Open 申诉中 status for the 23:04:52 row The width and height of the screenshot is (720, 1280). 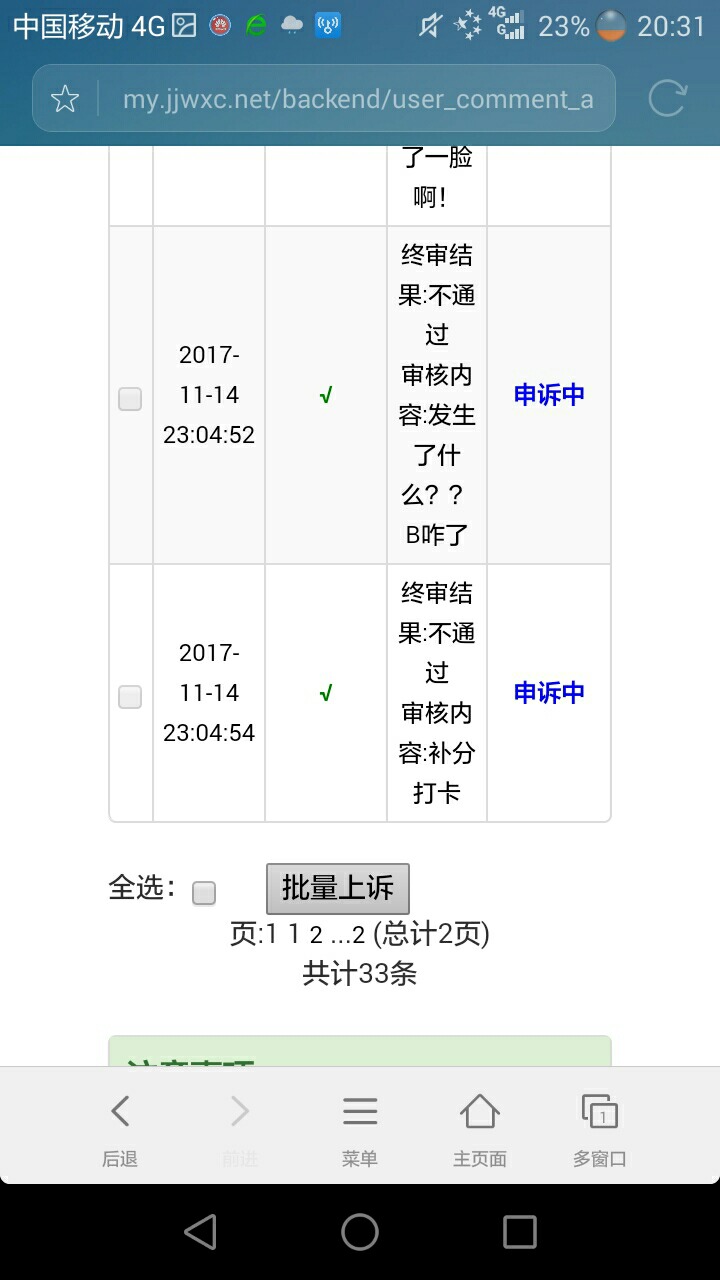click(549, 395)
